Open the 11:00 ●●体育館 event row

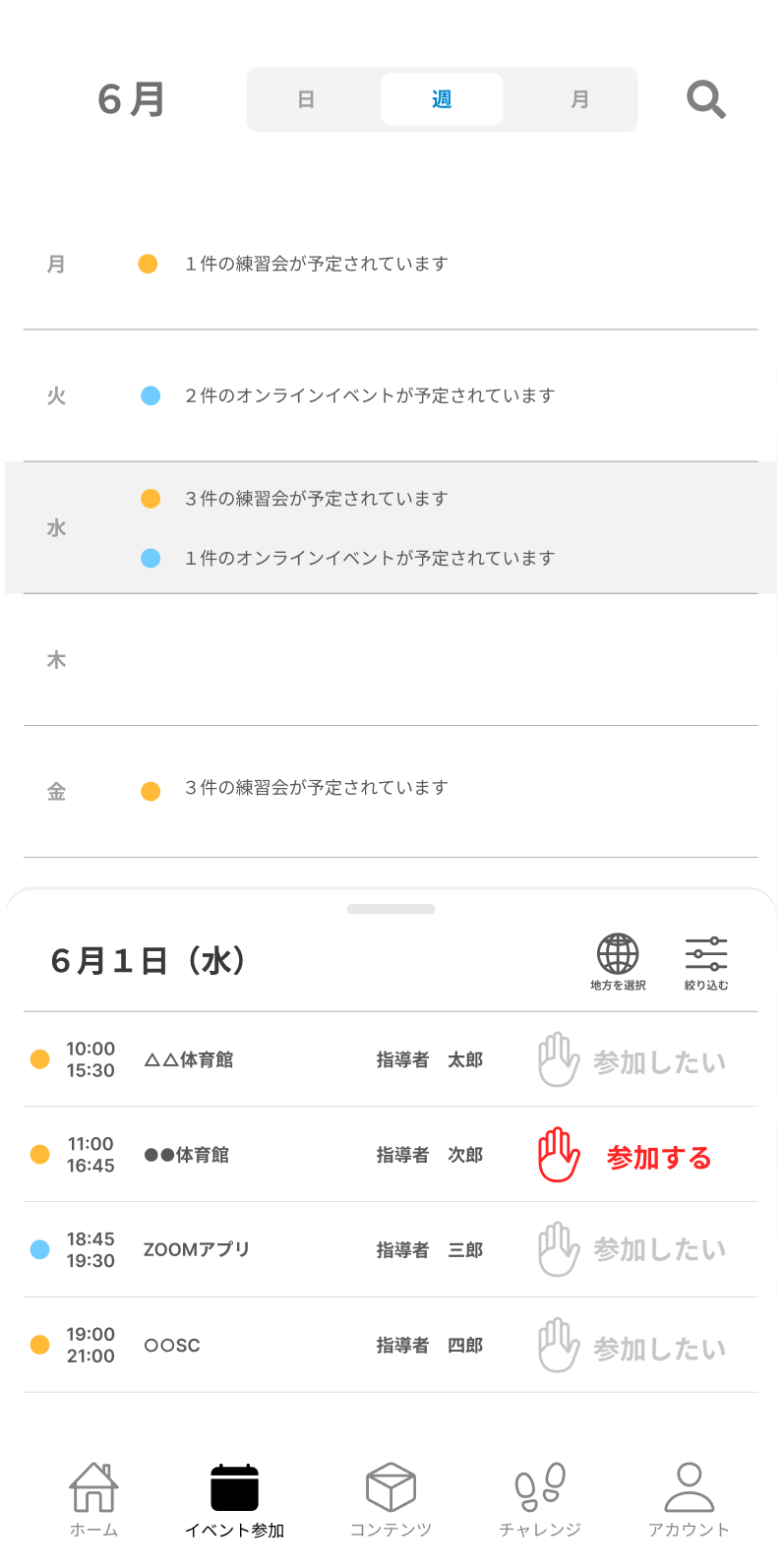(x=391, y=1155)
